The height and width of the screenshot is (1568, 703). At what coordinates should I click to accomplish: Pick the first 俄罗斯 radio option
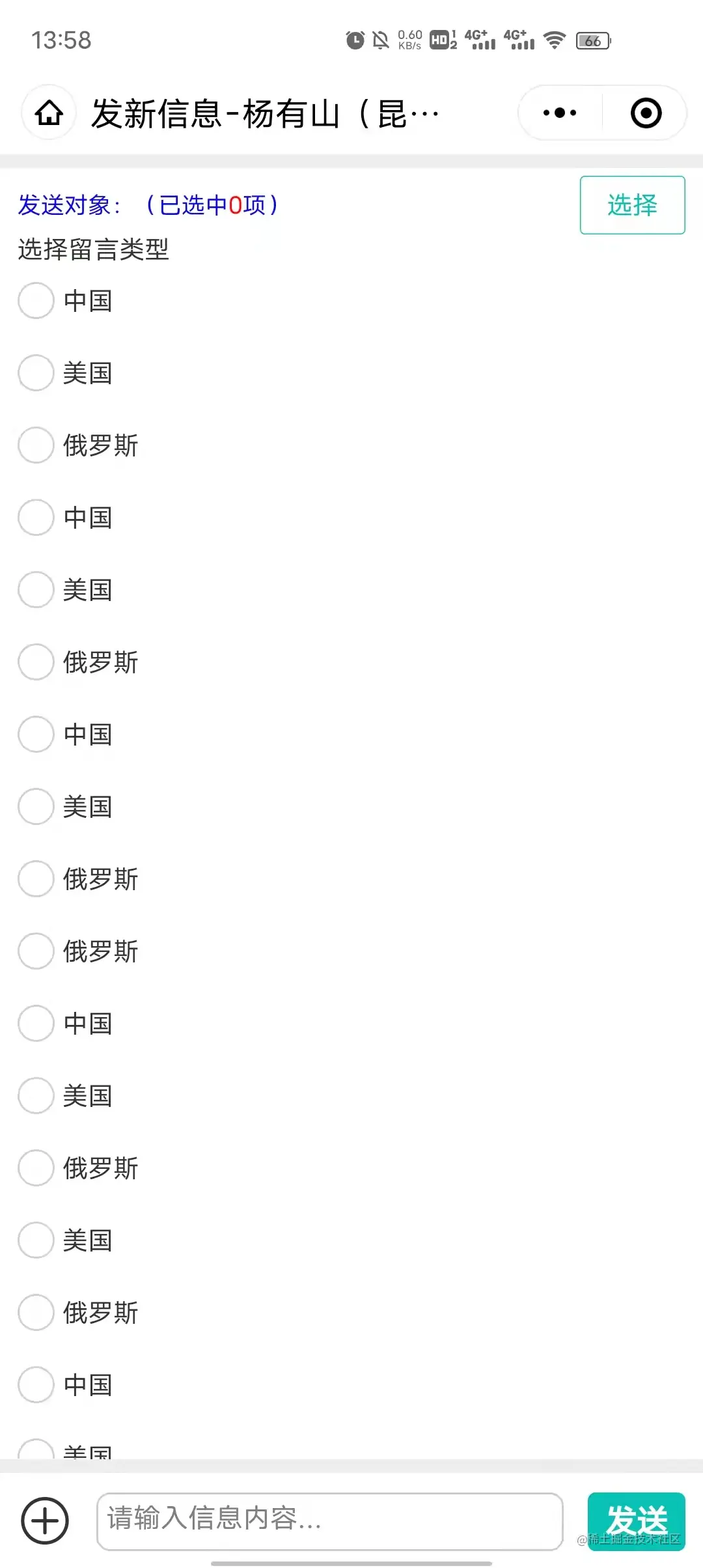pos(36,445)
